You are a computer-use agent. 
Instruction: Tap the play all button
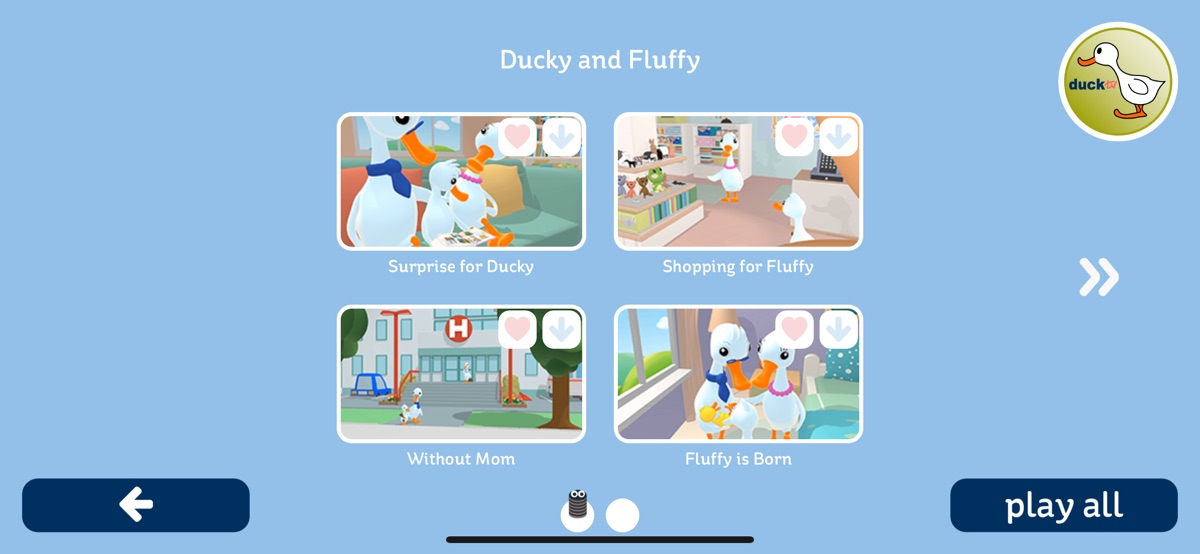coord(1063,505)
